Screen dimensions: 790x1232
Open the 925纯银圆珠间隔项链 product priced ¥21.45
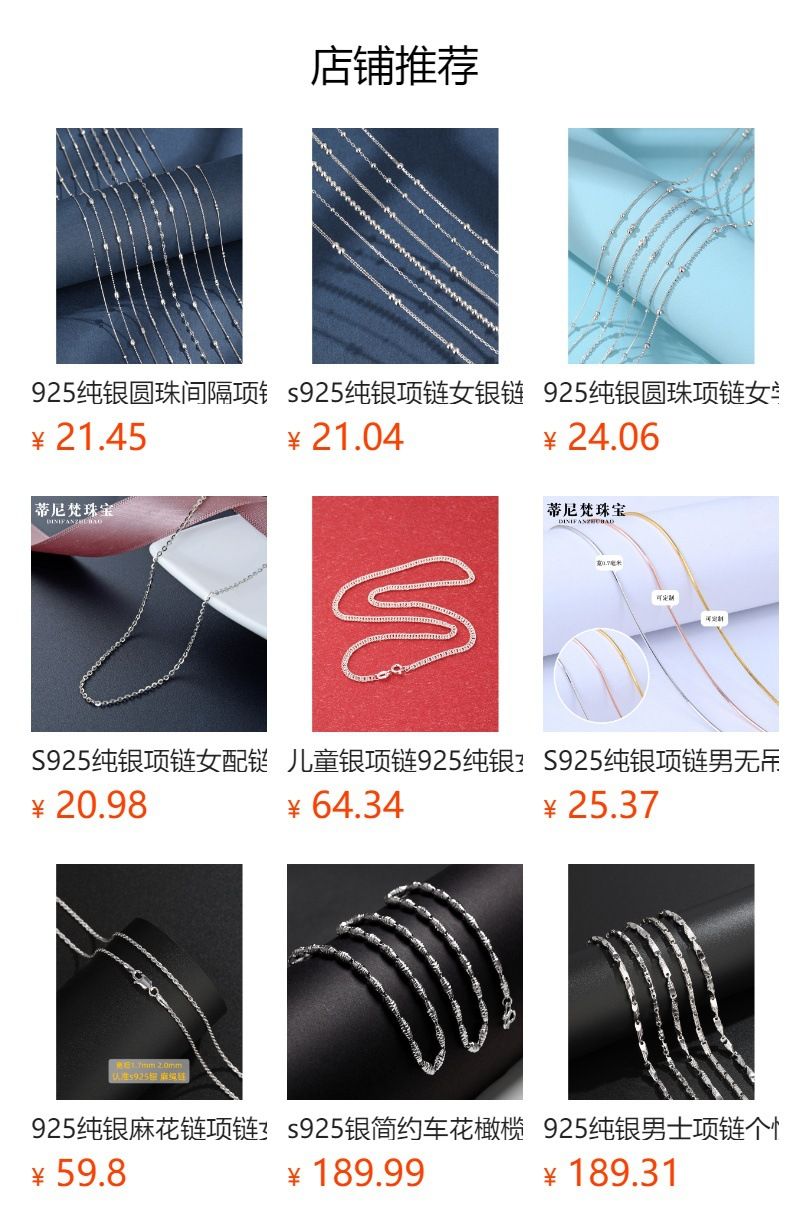tap(149, 246)
